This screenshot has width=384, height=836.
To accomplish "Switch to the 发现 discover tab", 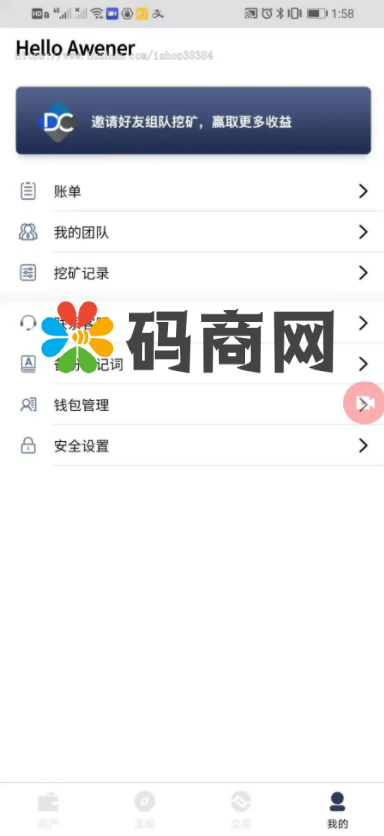I will point(144,809).
